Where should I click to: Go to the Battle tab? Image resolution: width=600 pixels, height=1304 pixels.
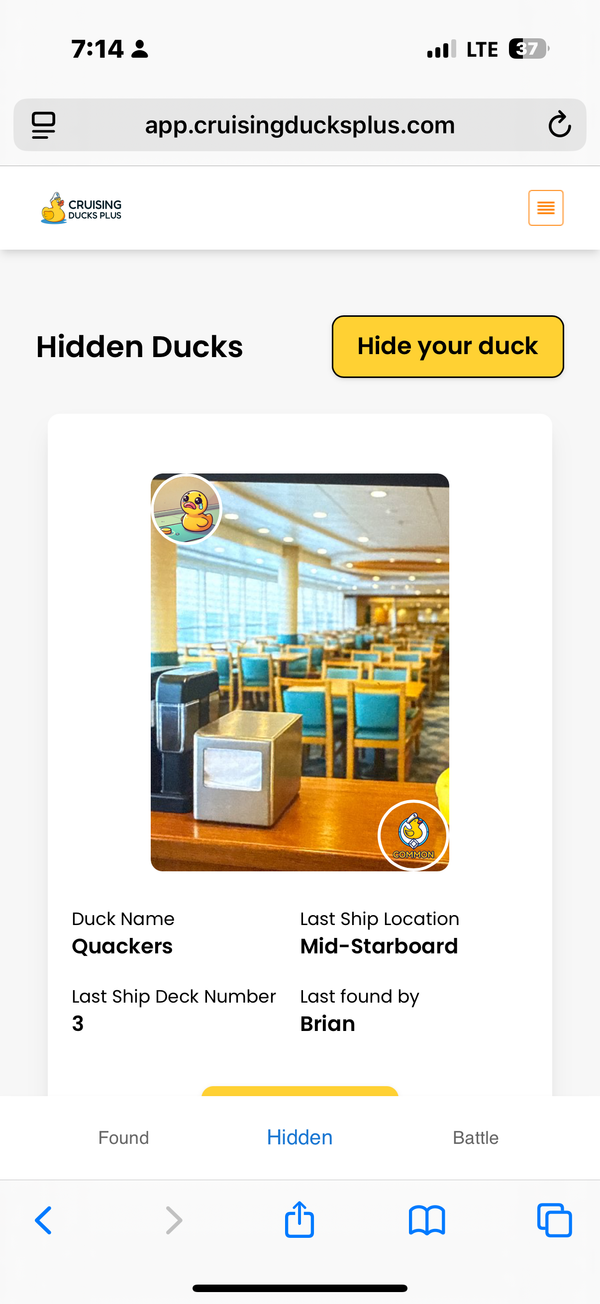coord(475,1138)
